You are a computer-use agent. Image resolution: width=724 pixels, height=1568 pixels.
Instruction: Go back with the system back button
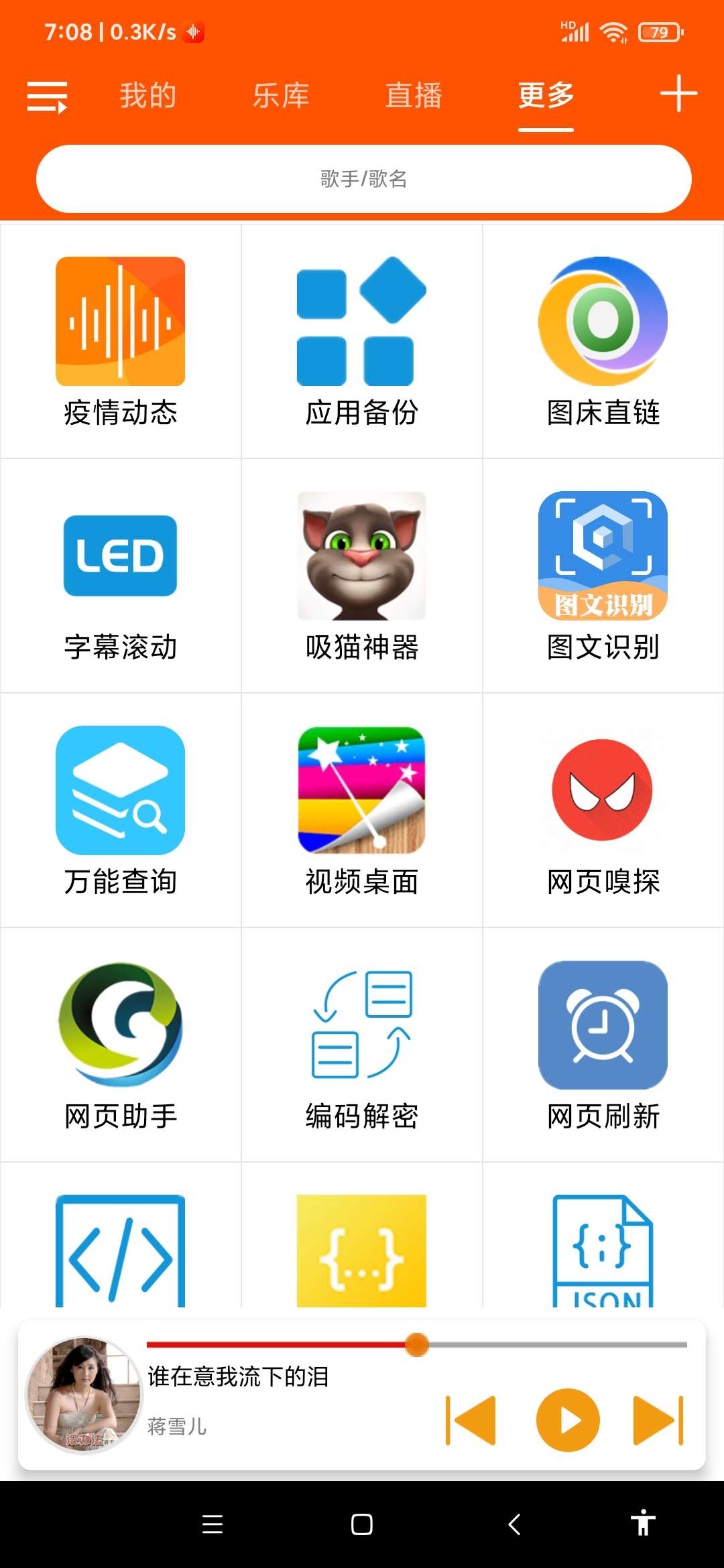pyautogui.click(x=514, y=1524)
